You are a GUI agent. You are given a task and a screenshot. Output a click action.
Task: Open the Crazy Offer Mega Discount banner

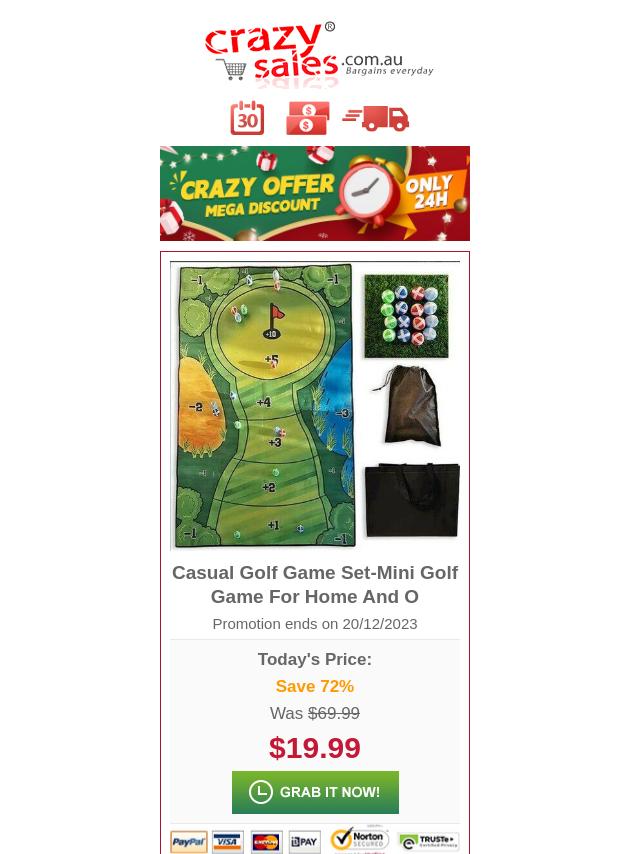315,193
